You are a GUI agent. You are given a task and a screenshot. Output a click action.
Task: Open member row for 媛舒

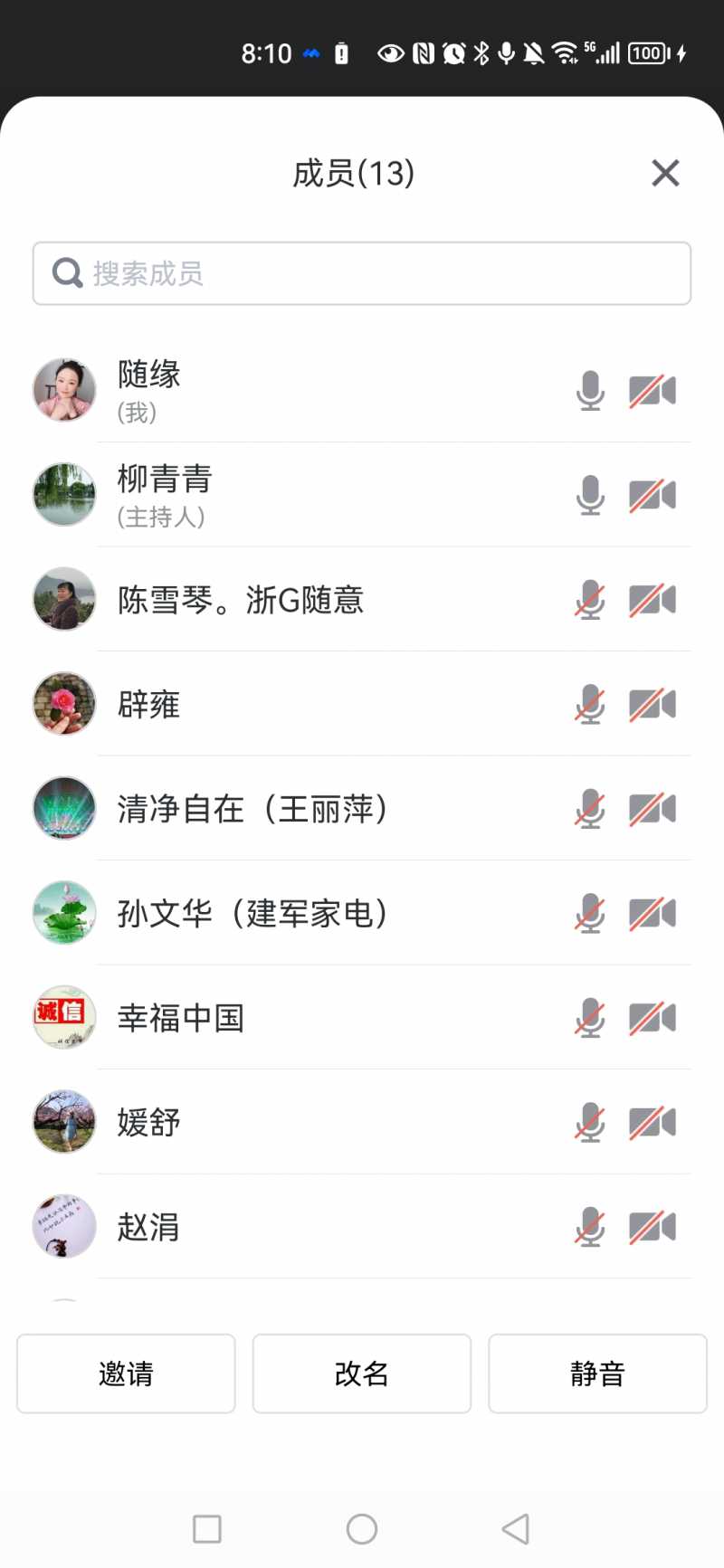point(271,1122)
